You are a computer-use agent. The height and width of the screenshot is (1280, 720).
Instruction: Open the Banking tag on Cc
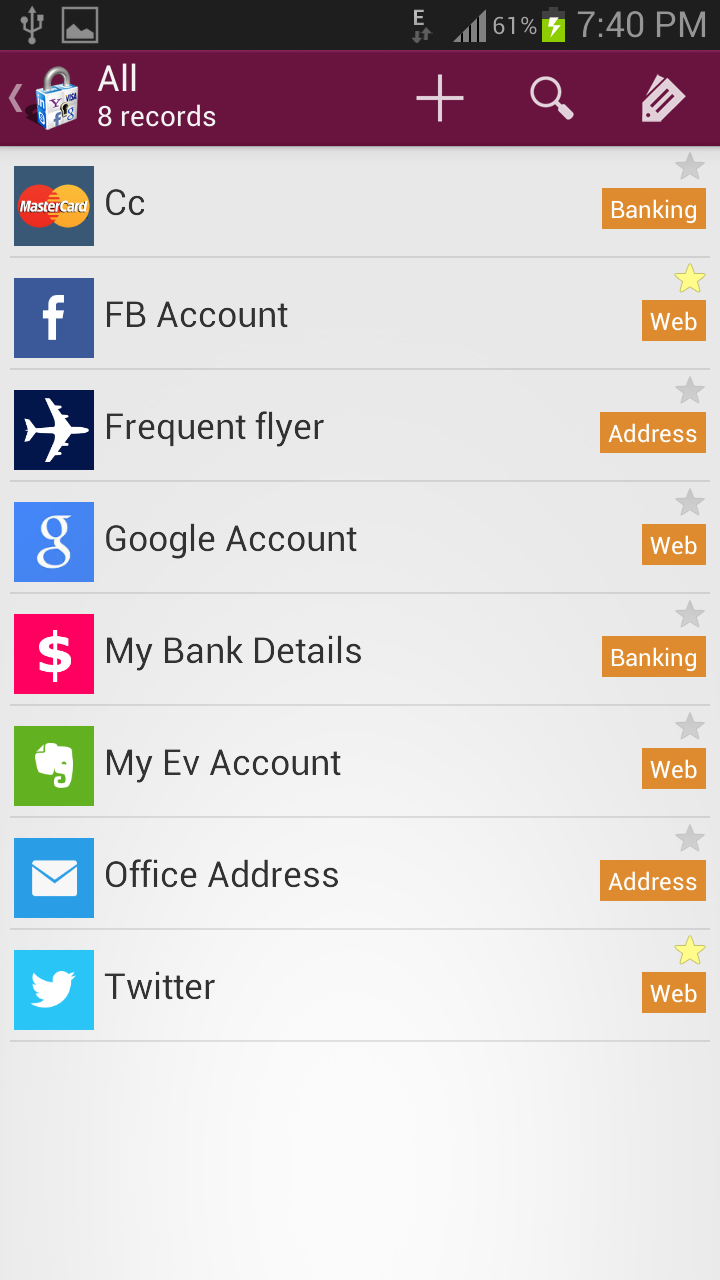coord(653,209)
